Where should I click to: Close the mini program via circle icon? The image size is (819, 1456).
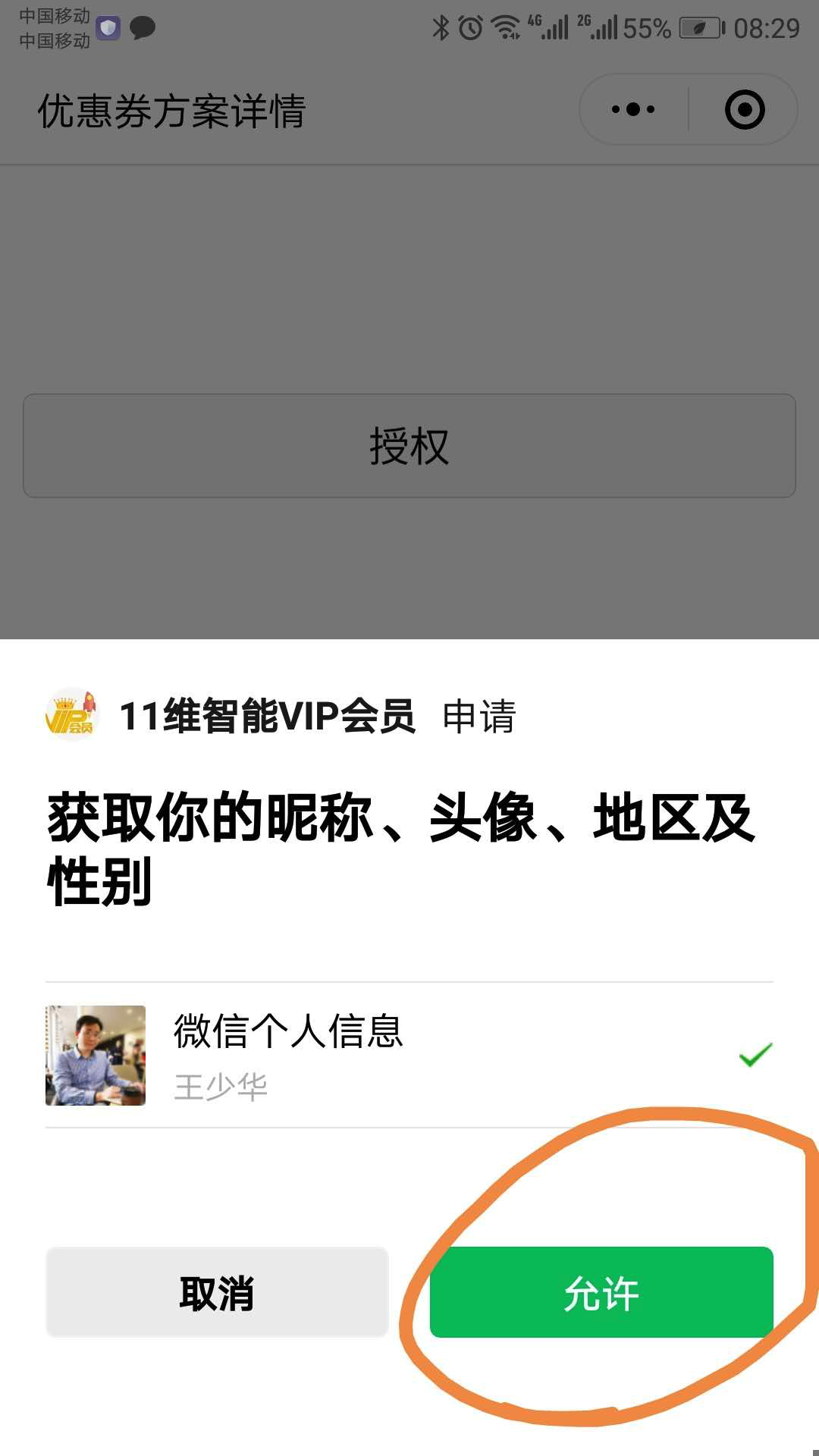click(x=744, y=110)
